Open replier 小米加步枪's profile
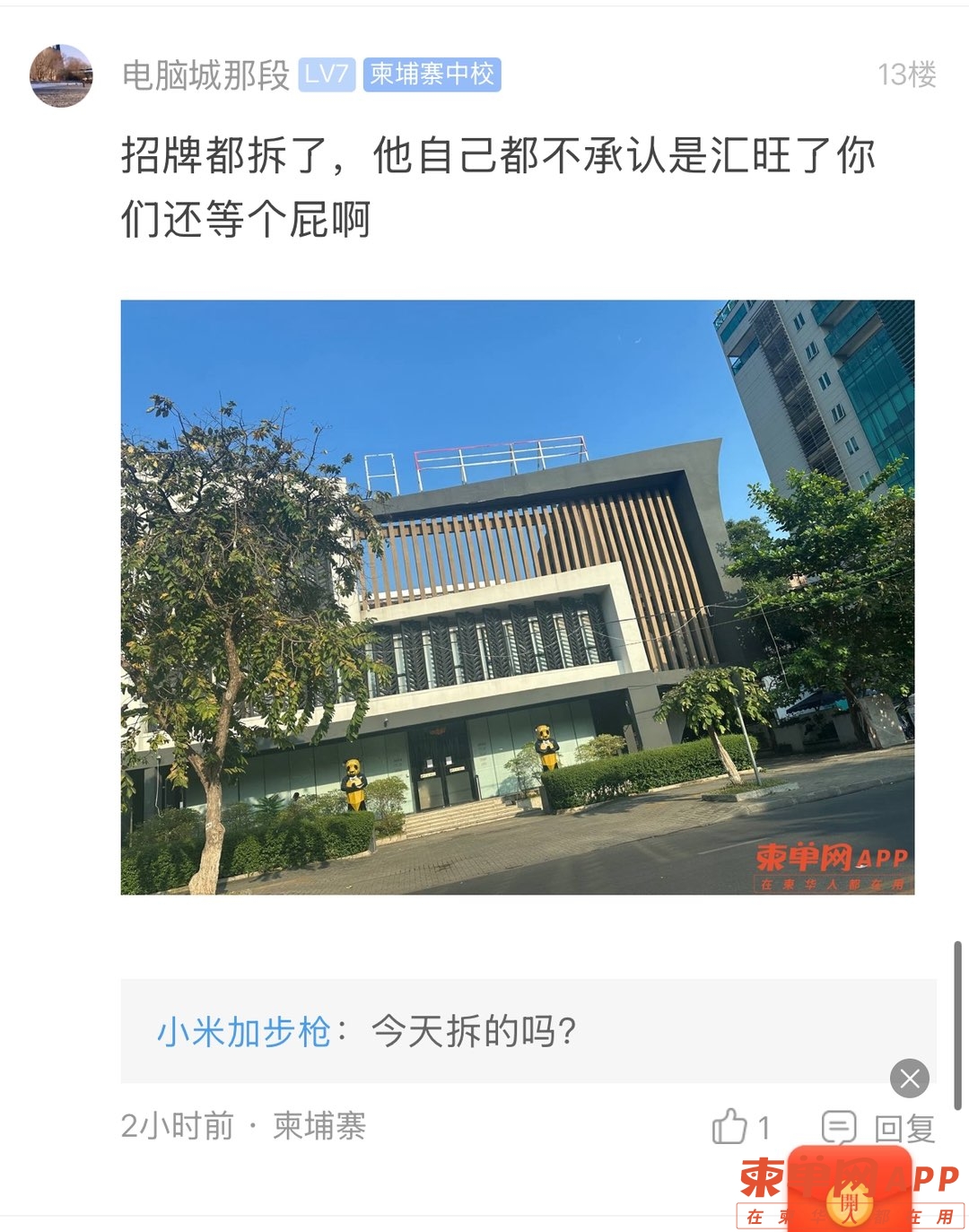The height and width of the screenshot is (1232, 969). click(x=244, y=1032)
